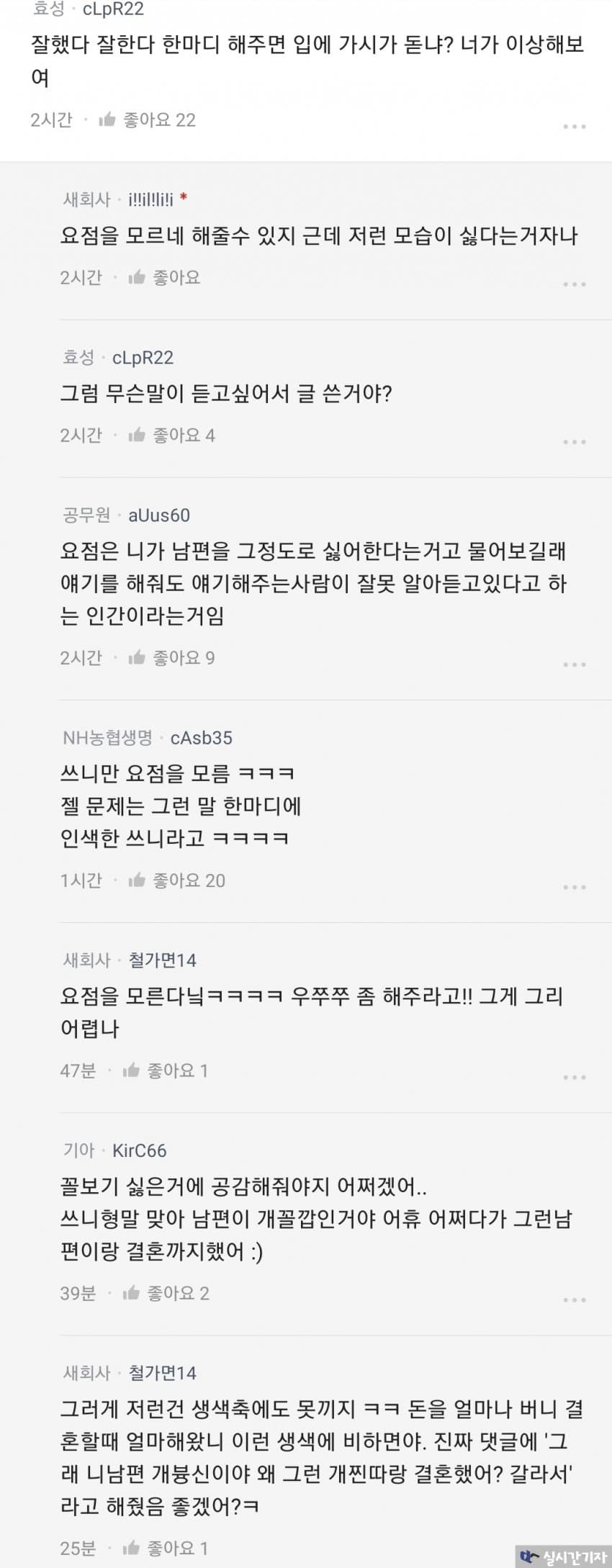Open options for cLpR22's top comment

click(574, 127)
